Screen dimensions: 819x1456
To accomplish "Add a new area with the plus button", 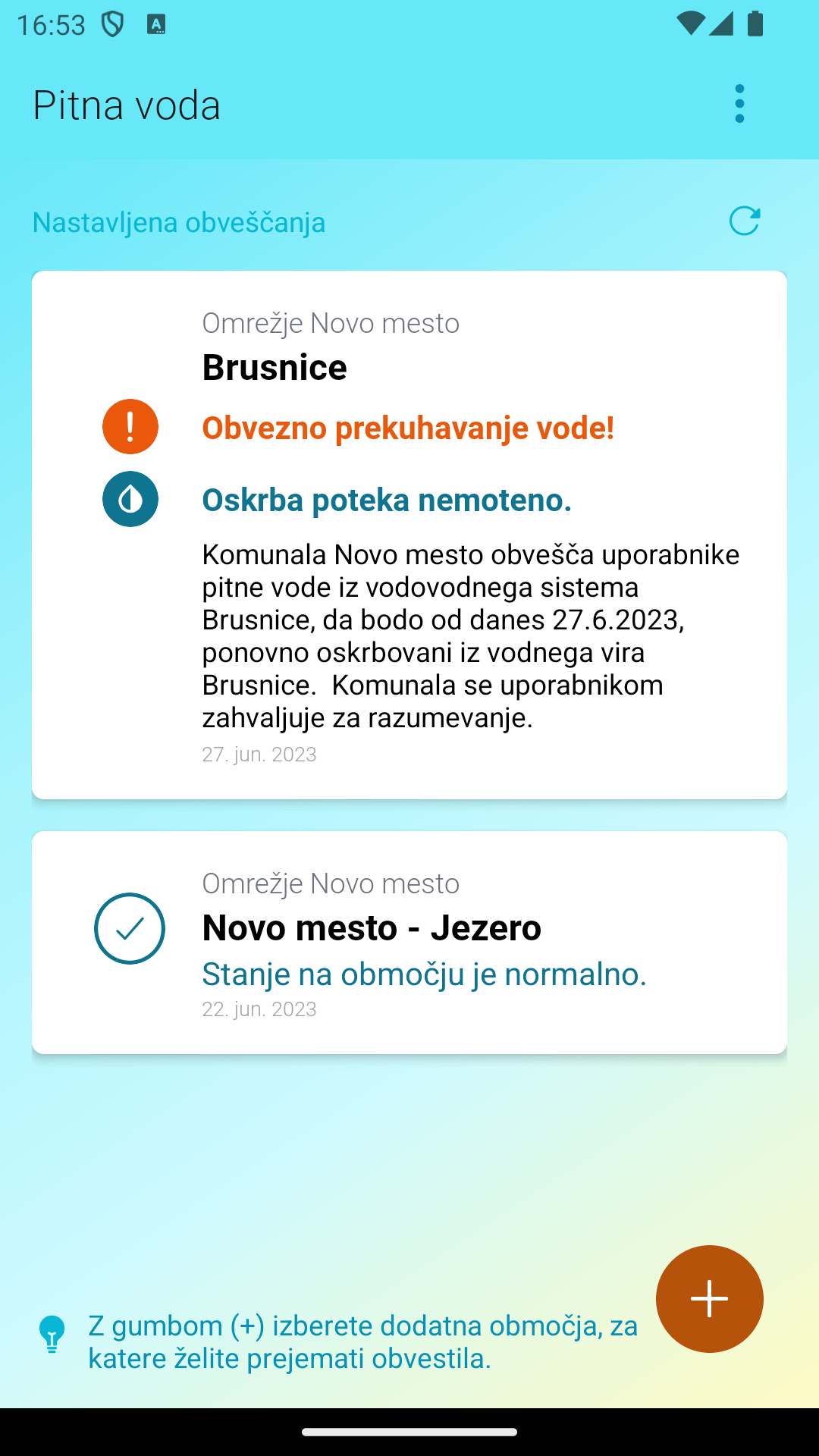I will 710,1299.
